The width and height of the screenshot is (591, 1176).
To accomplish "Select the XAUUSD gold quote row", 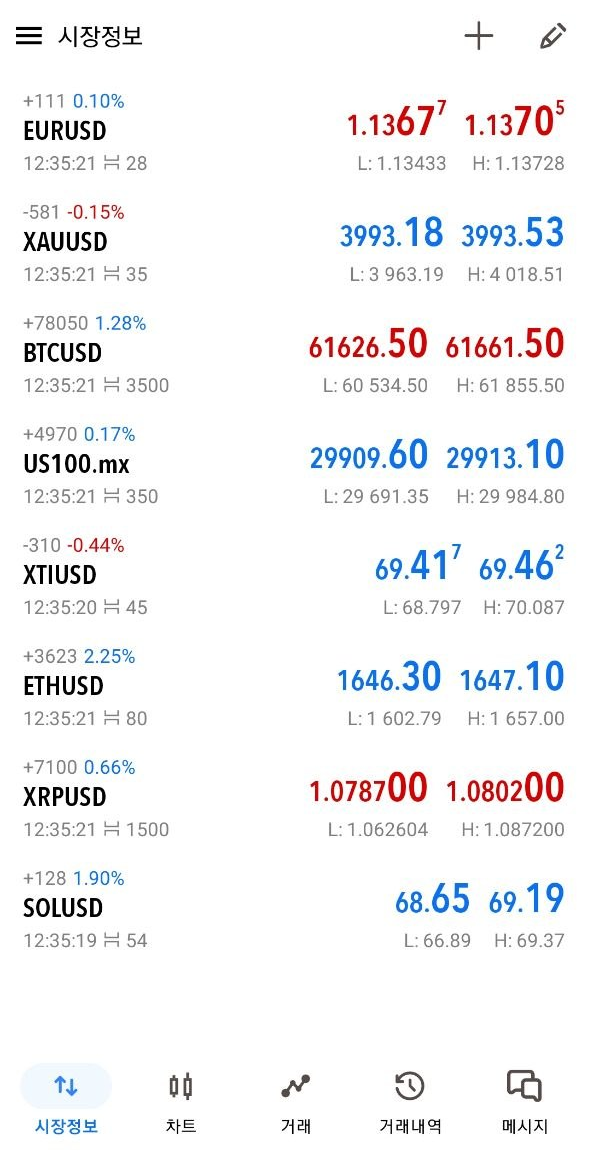I will pos(296,243).
